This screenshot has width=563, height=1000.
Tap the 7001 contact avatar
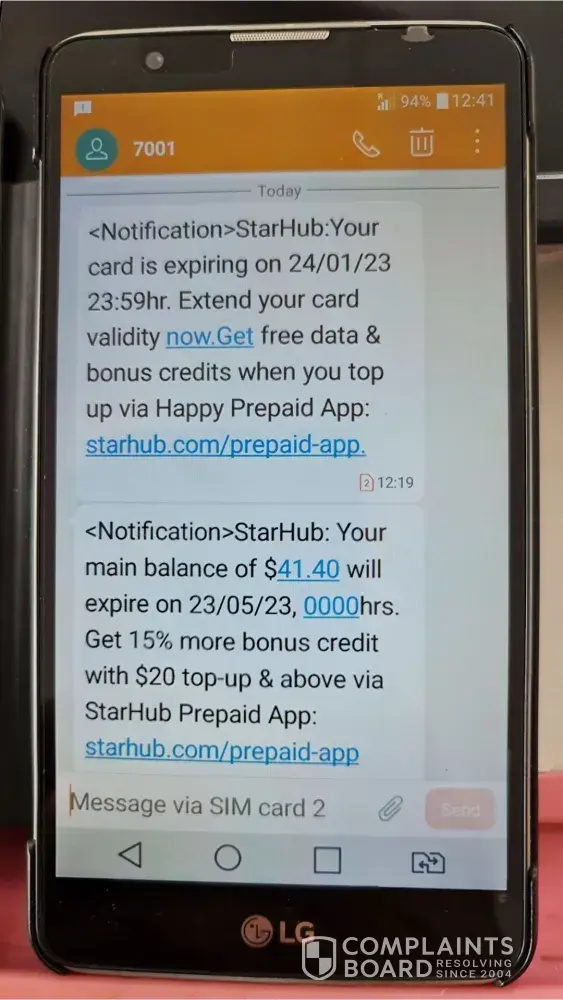tap(96, 149)
